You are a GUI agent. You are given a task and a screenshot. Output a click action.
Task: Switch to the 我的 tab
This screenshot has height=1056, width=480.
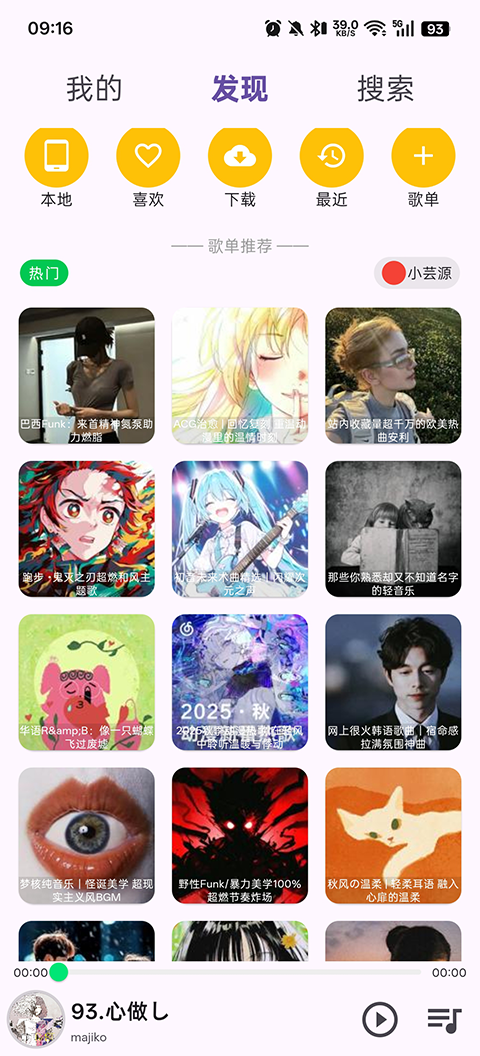point(94,89)
